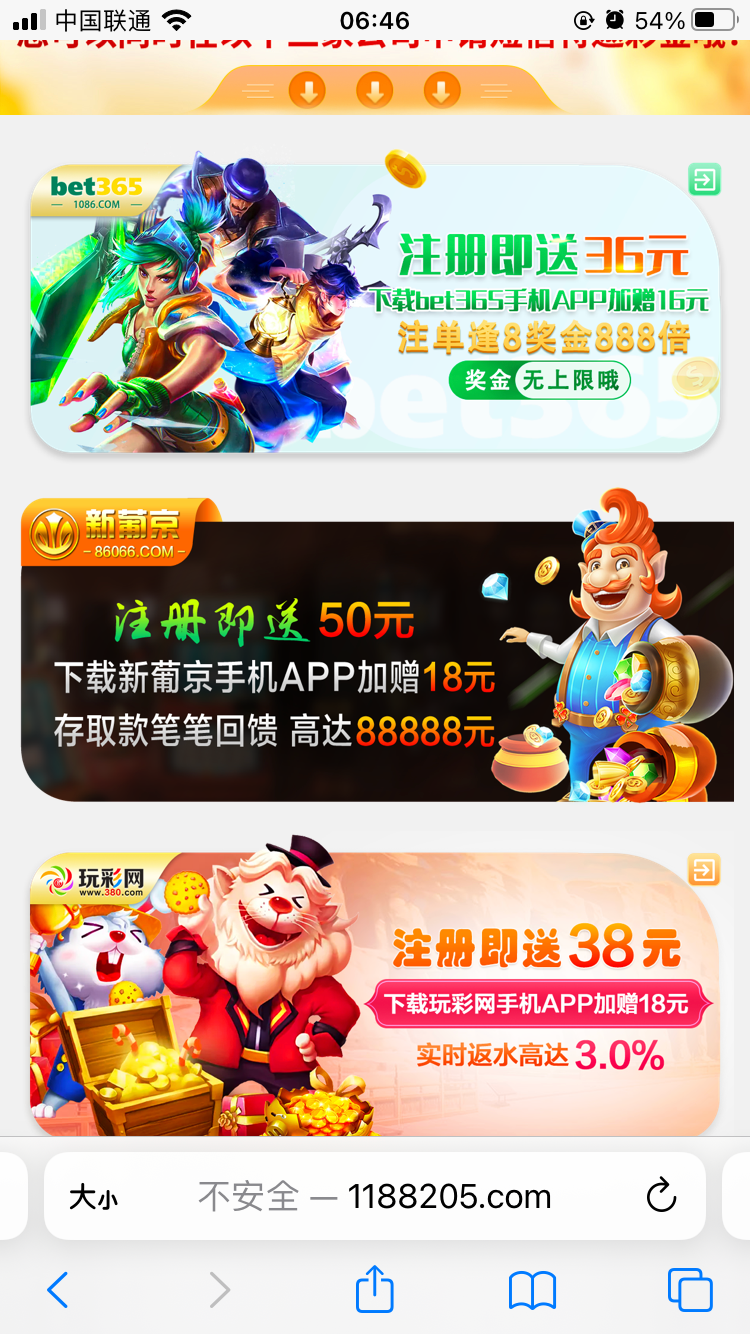Tap the green exit icon on bet365 banner
The width and height of the screenshot is (750, 1334).
coord(704,180)
